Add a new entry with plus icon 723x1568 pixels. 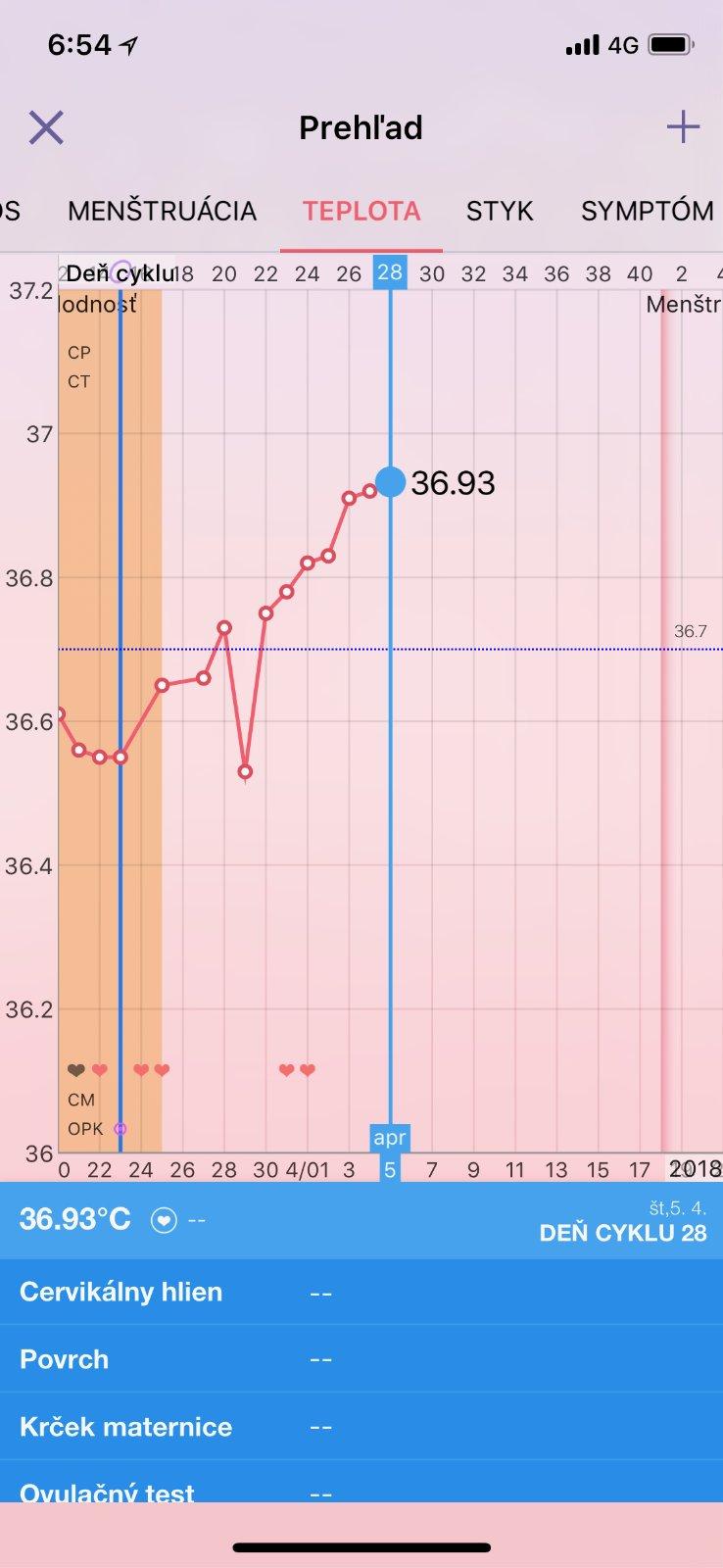point(683,127)
